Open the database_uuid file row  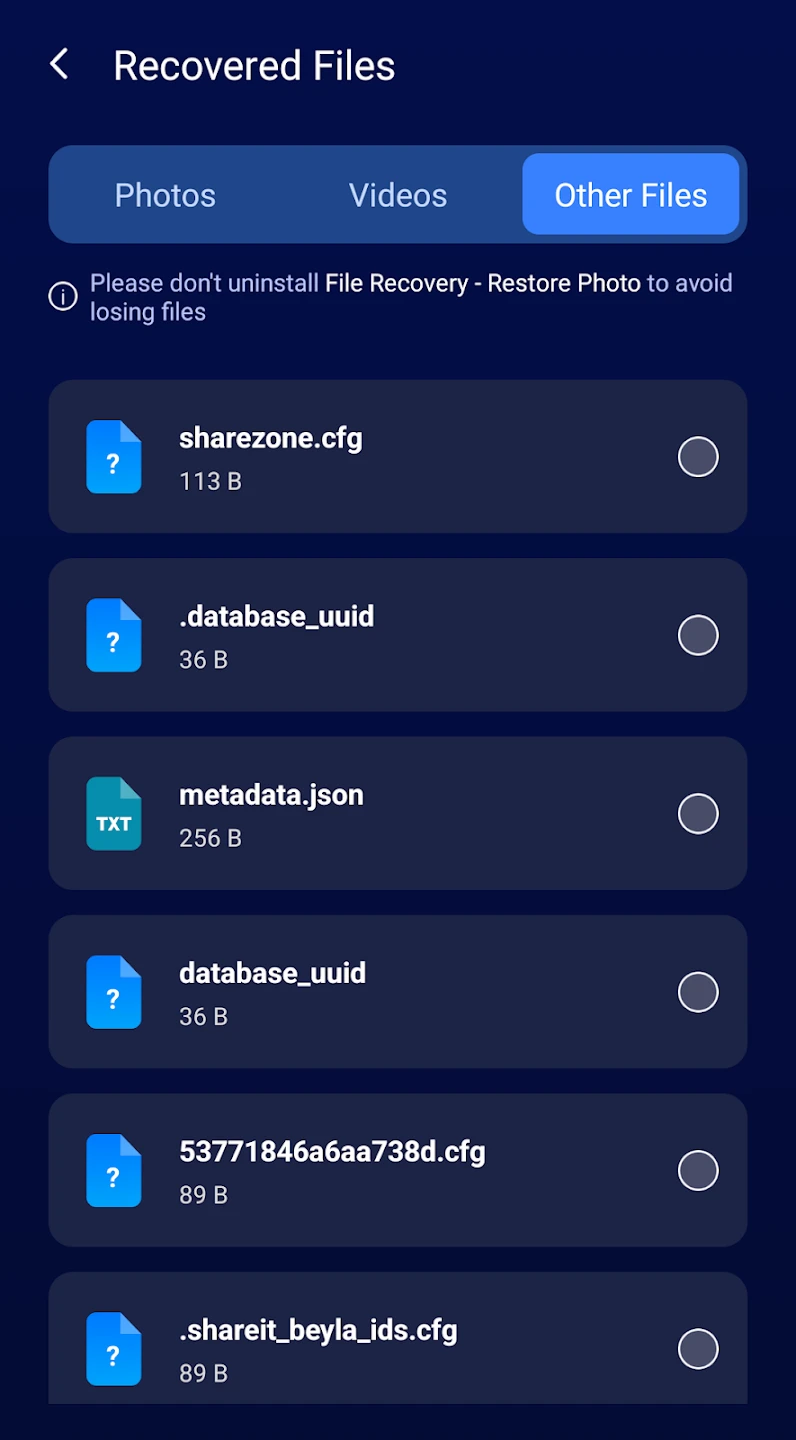380,992
